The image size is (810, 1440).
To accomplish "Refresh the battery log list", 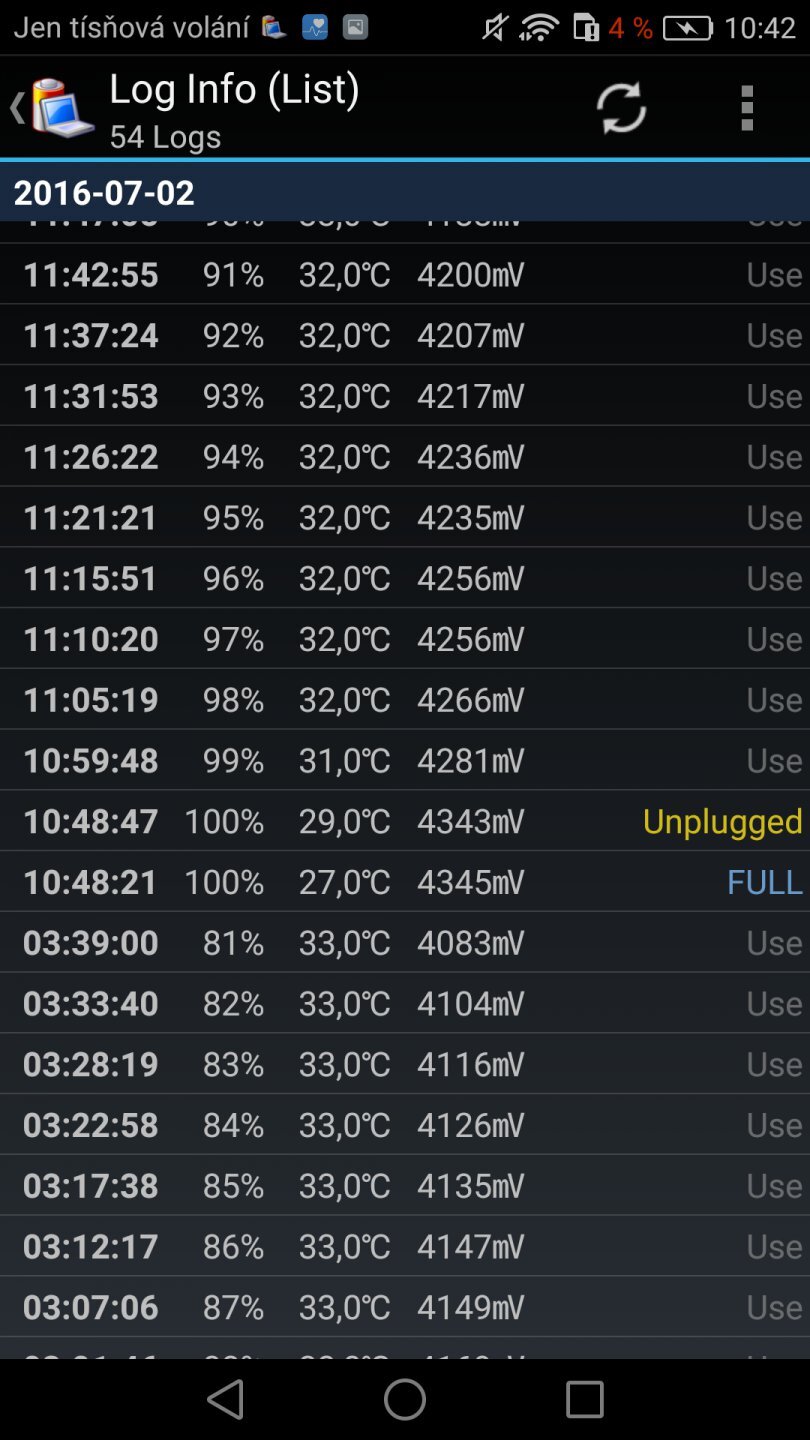I will click(621, 108).
